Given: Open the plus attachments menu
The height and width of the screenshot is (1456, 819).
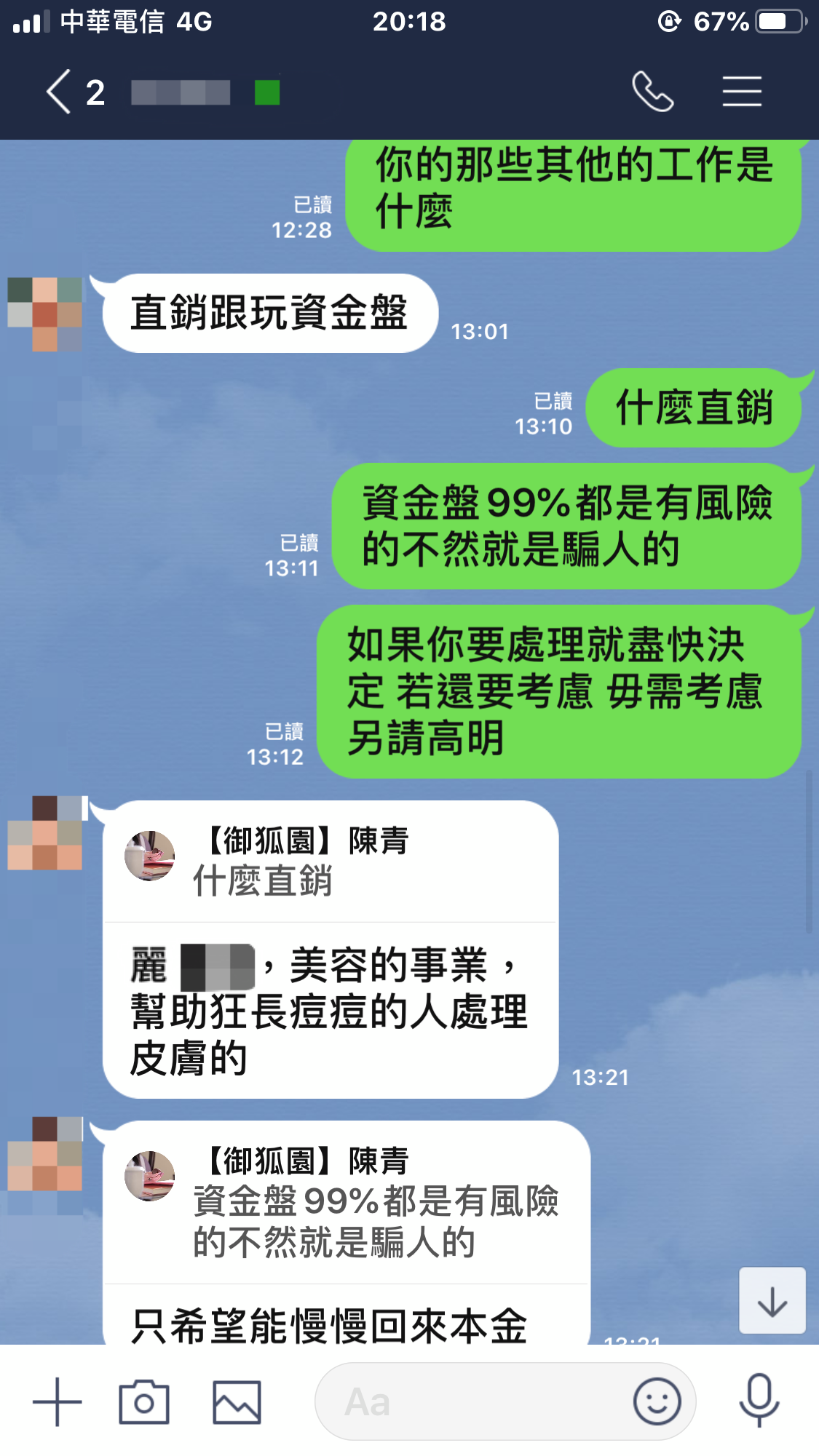Looking at the screenshot, I should coord(58,1401).
